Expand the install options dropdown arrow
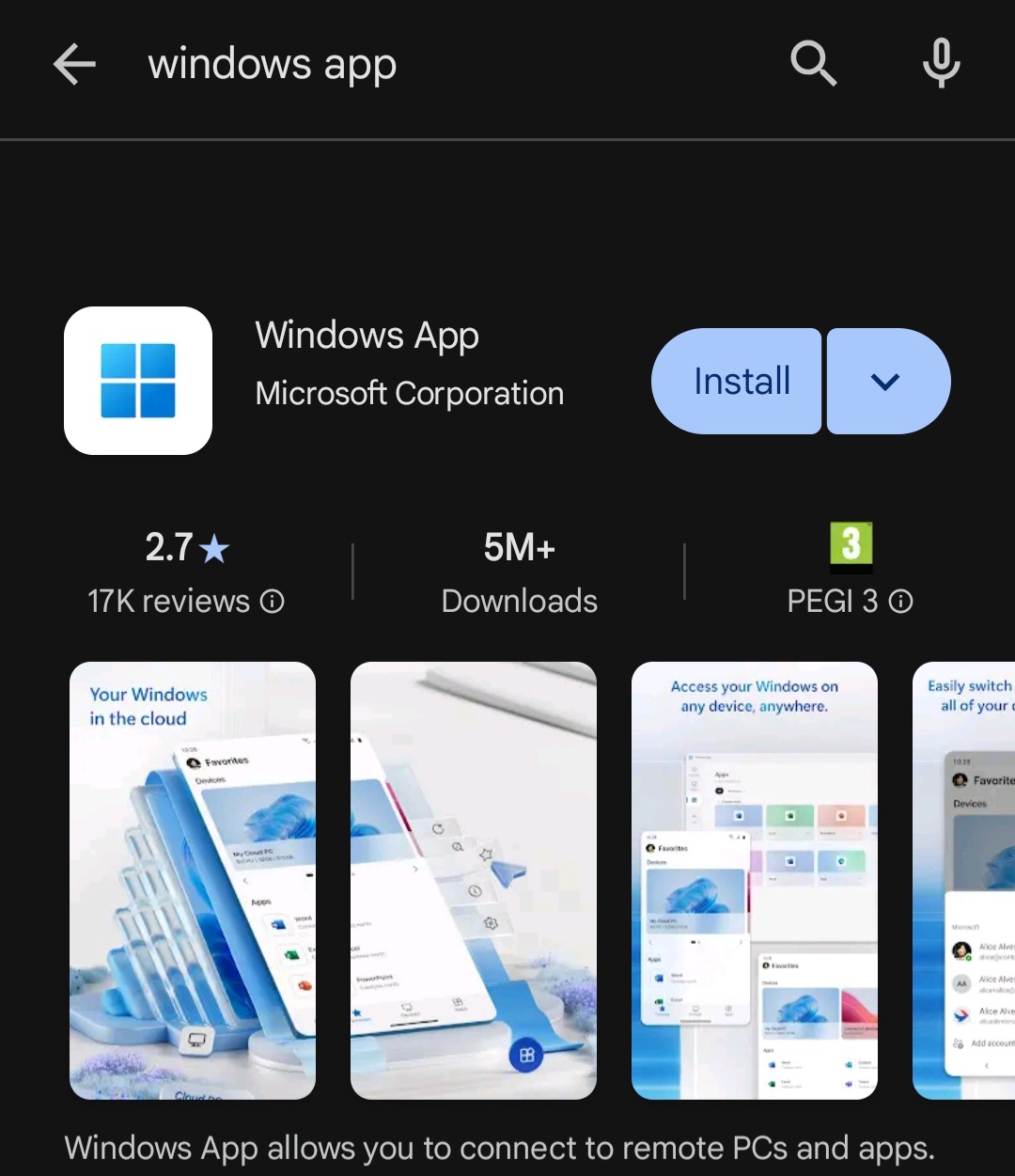This screenshot has height=1176, width=1015. (x=886, y=381)
